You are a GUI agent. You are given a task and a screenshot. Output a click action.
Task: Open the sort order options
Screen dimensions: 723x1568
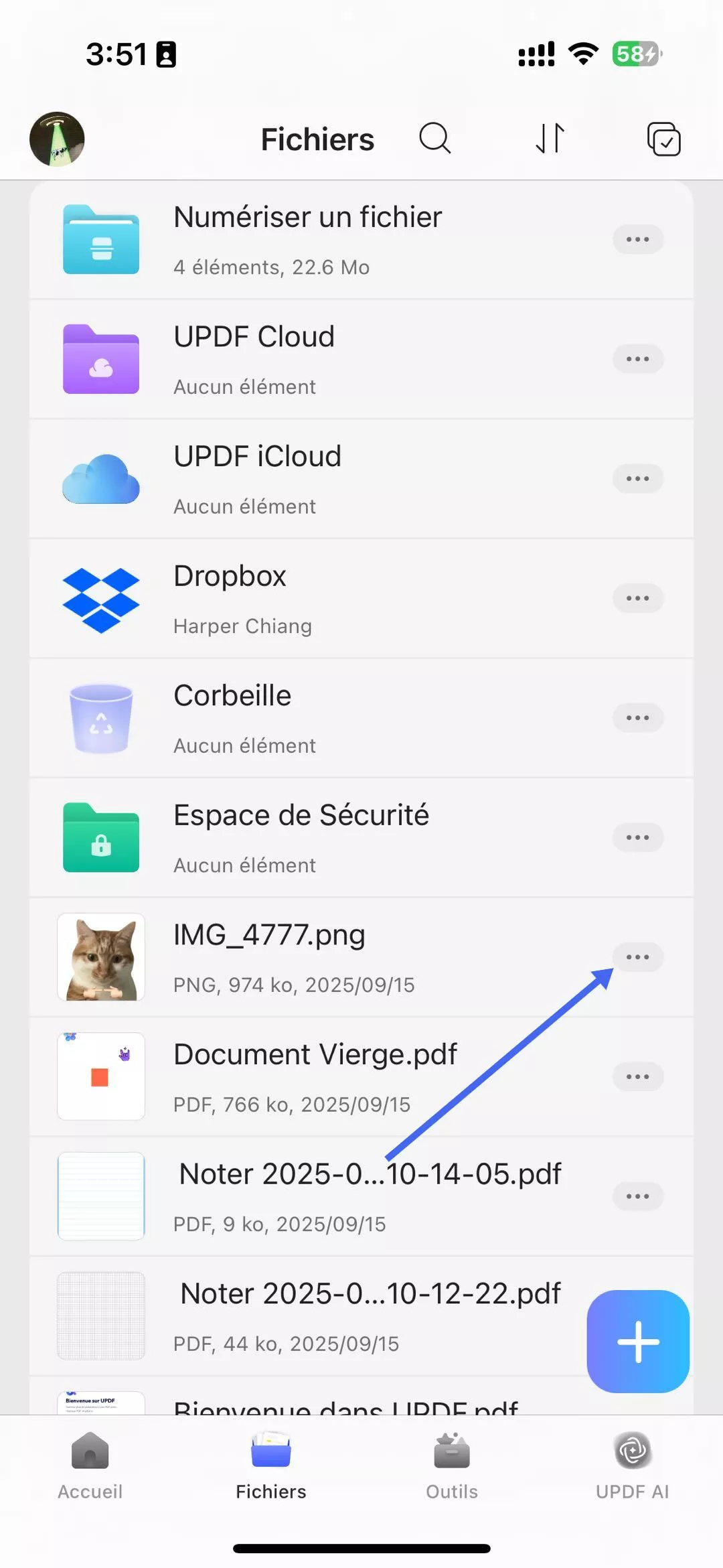[x=550, y=139]
